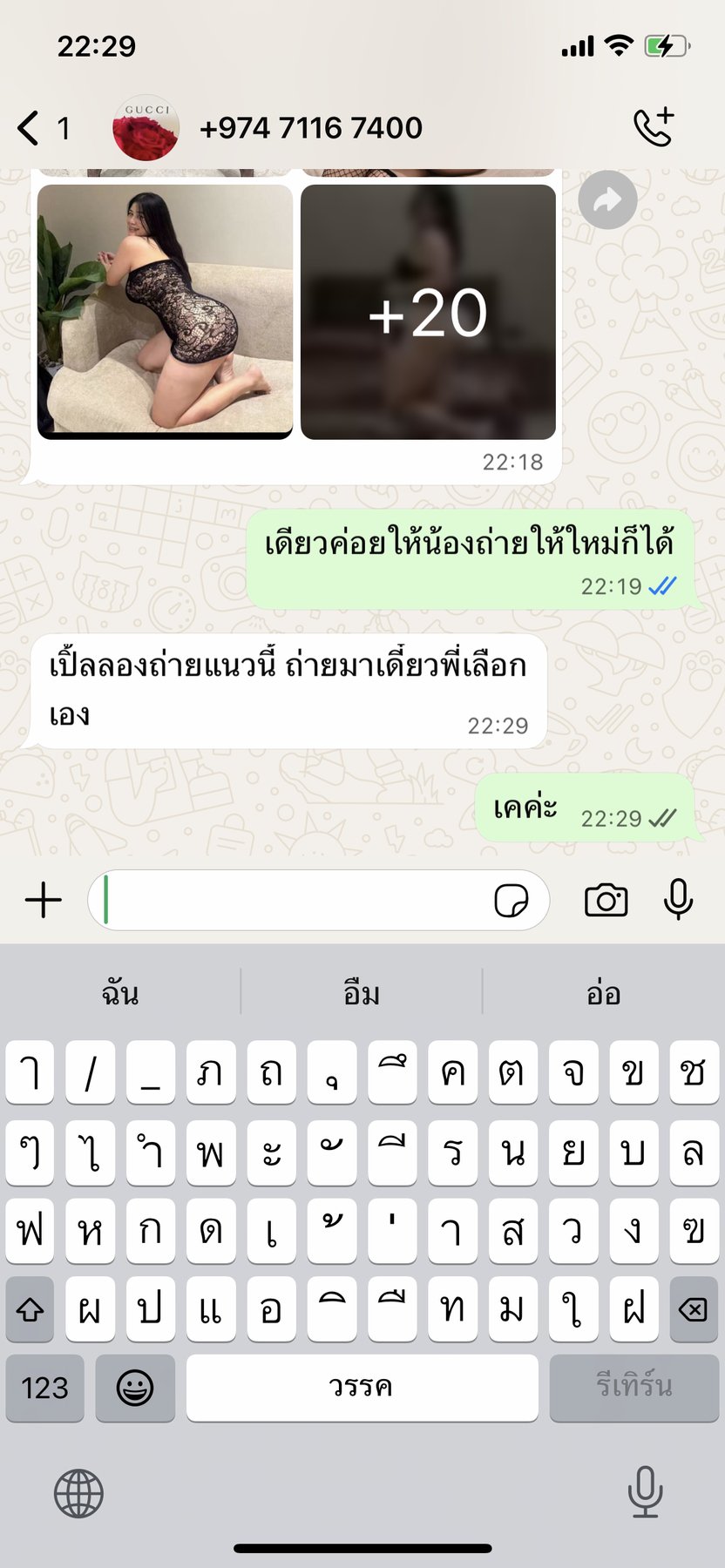Choose the keyboard suggestion ฉัน
The width and height of the screenshot is (725, 1568).
[x=120, y=992]
